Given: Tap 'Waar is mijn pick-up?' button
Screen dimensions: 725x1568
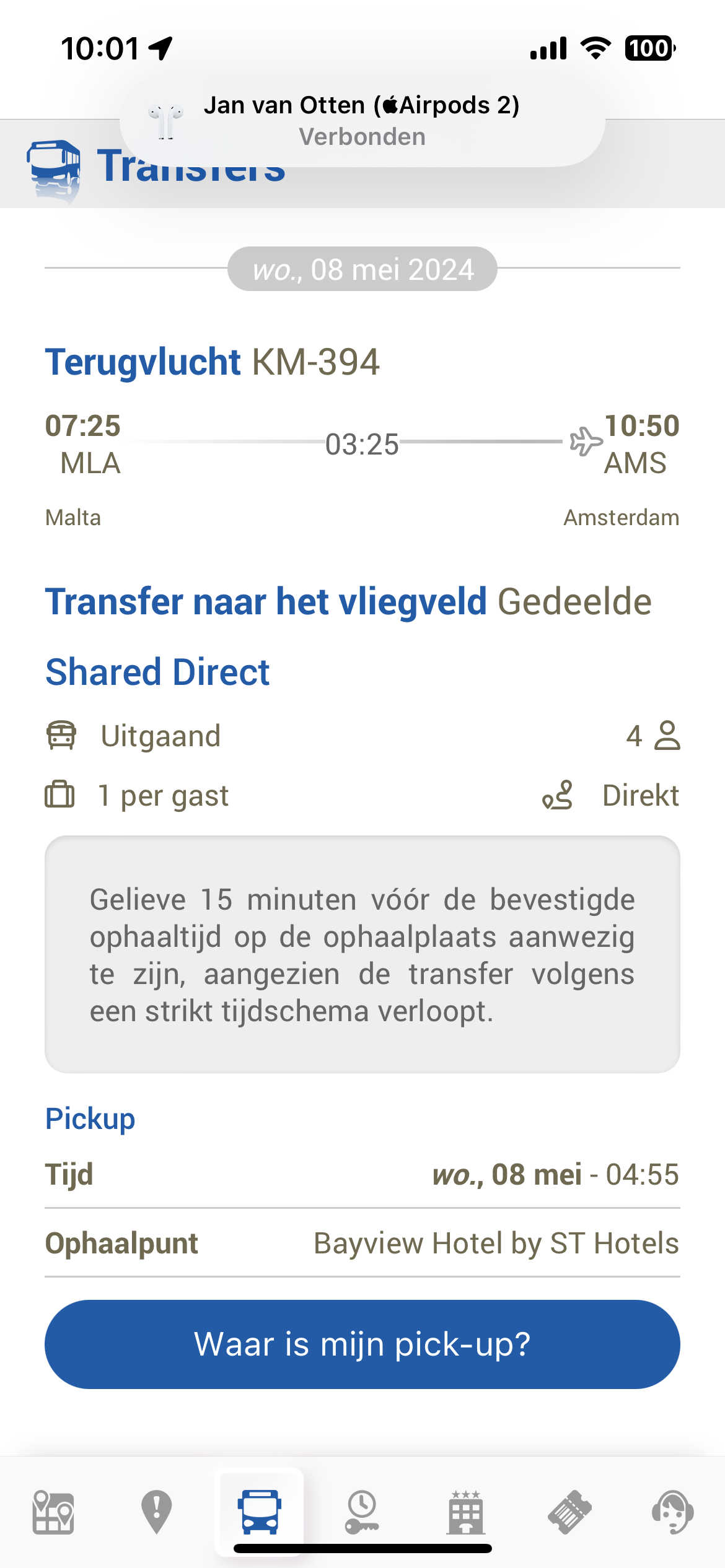Looking at the screenshot, I should (362, 1344).
